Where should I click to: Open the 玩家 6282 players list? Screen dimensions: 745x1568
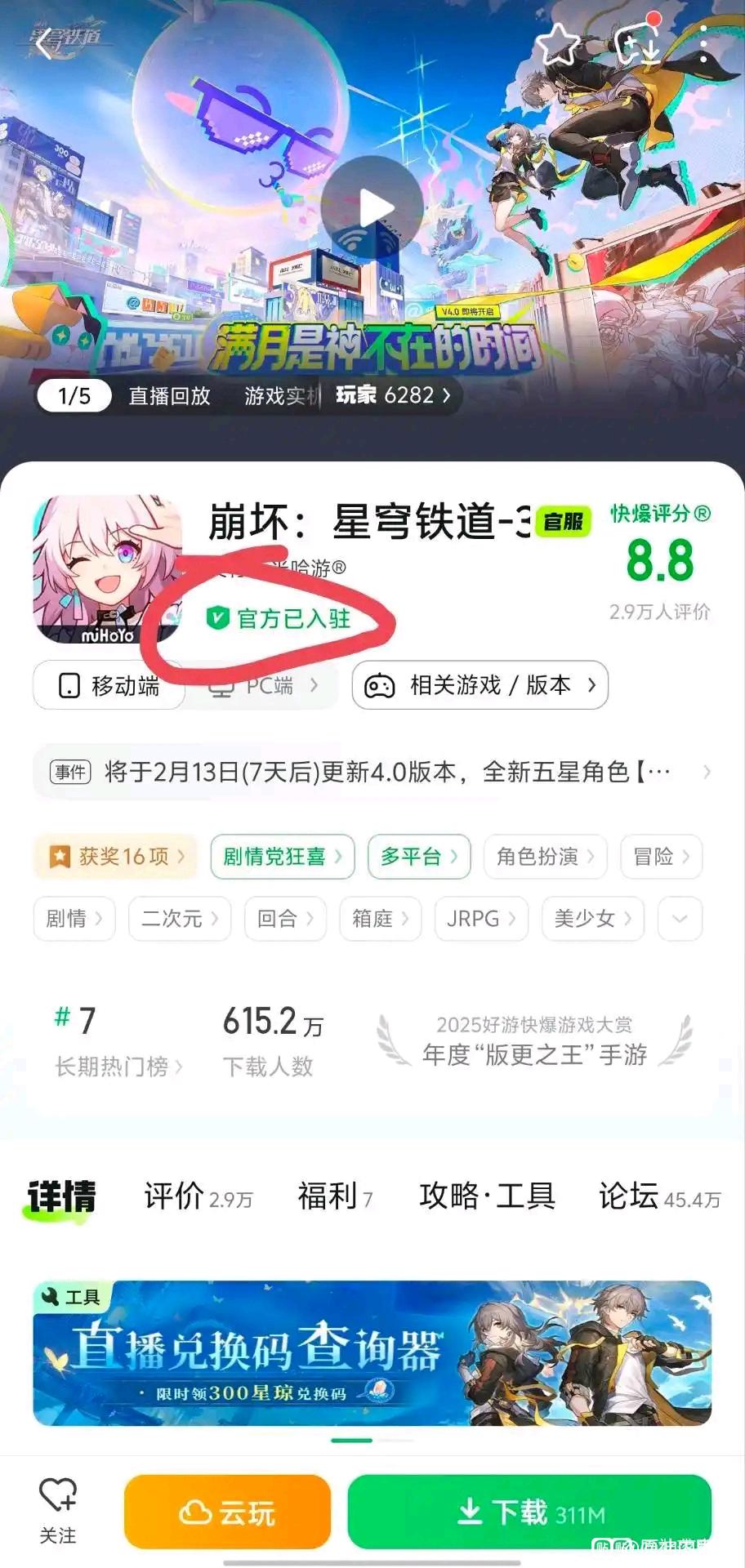tap(393, 395)
